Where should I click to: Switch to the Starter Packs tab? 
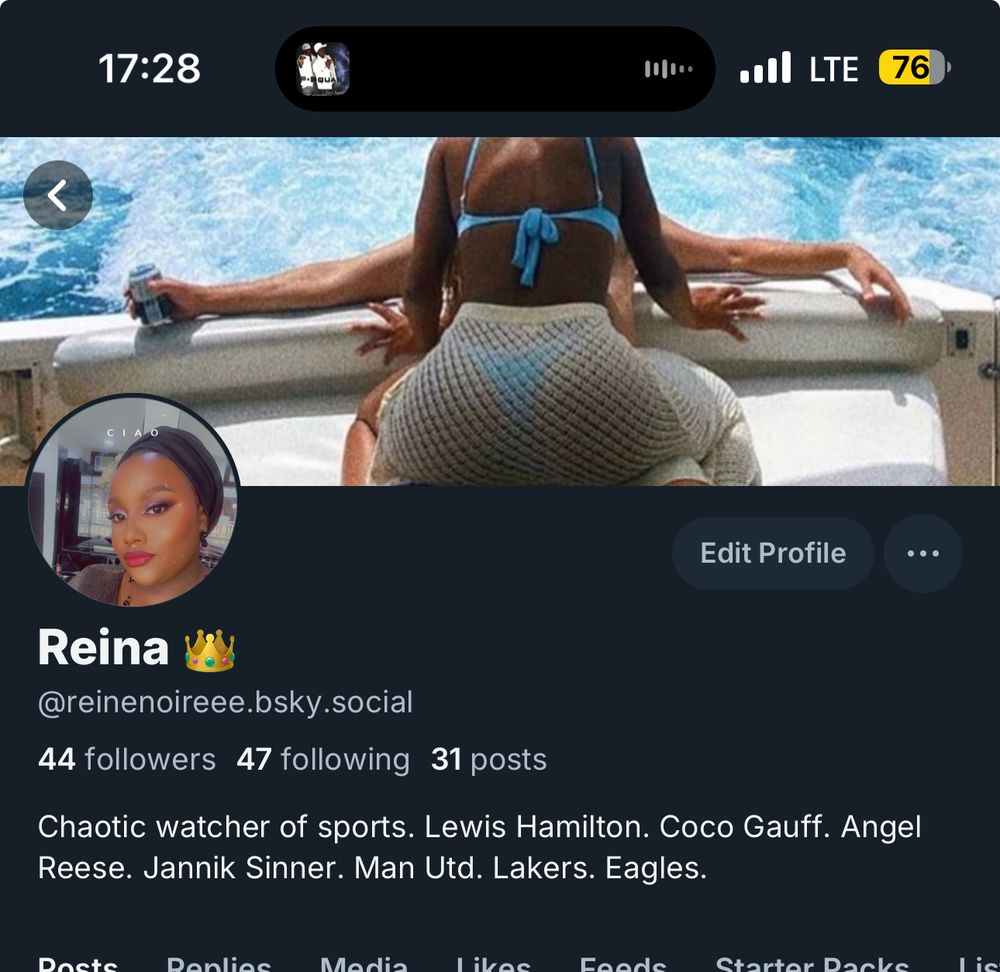pyautogui.click(x=812, y=962)
